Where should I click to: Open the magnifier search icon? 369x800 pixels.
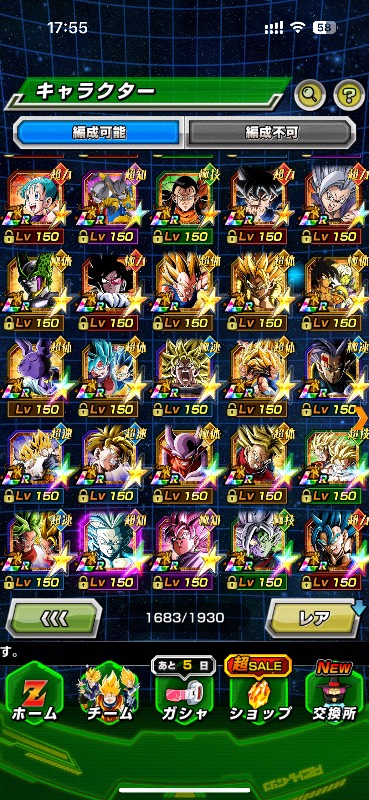tap(310, 94)
